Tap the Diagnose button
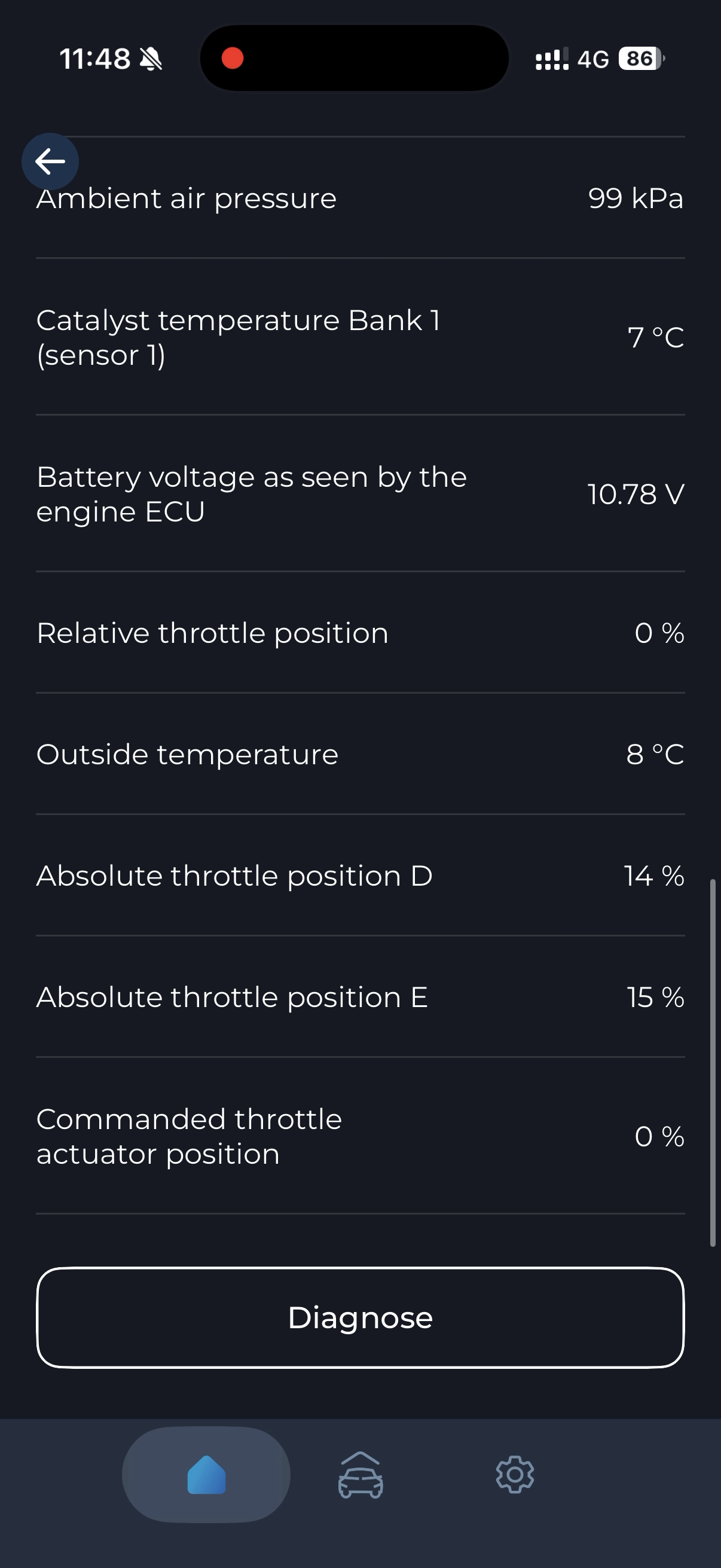721x1568 pixels. (360, 1318)
